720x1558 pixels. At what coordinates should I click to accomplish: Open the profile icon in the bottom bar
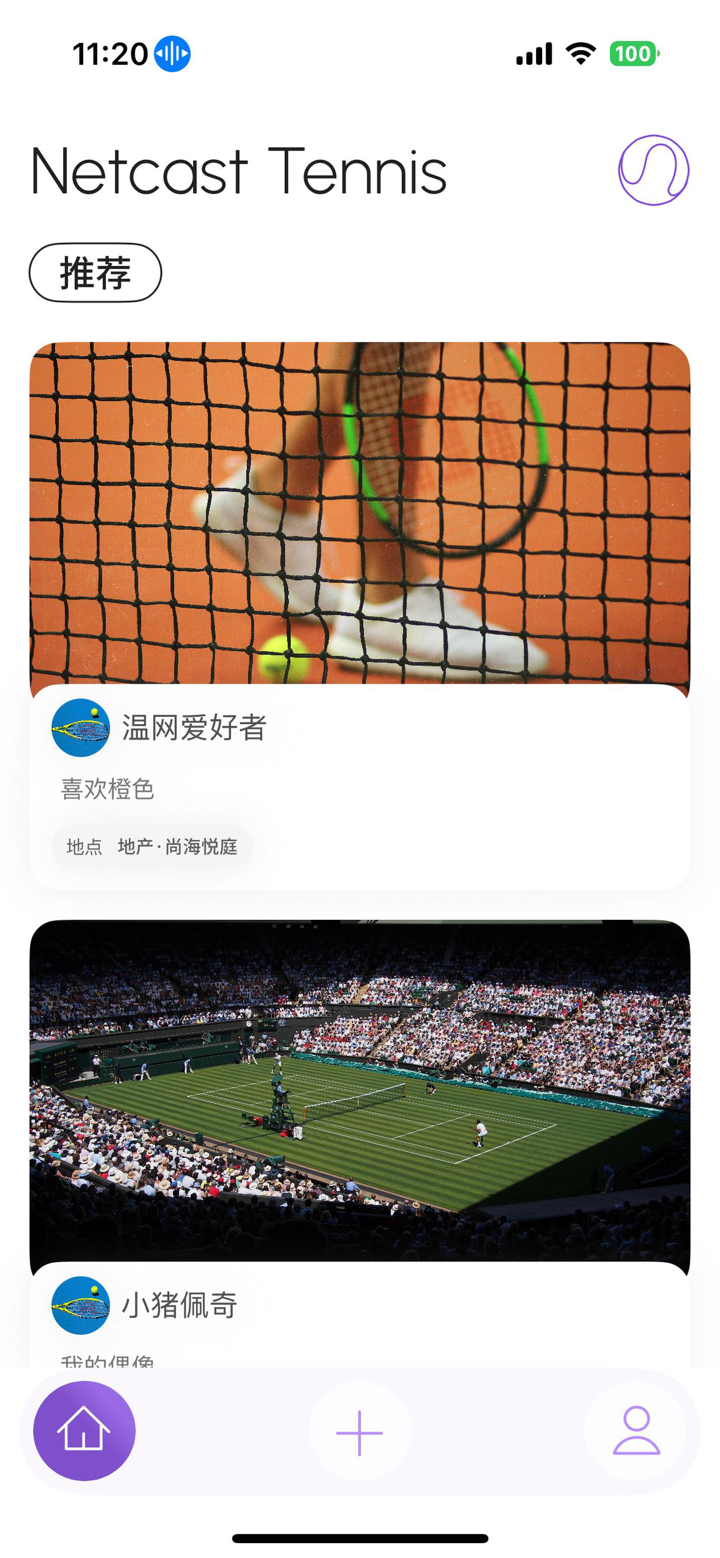tap(636, 1430)
